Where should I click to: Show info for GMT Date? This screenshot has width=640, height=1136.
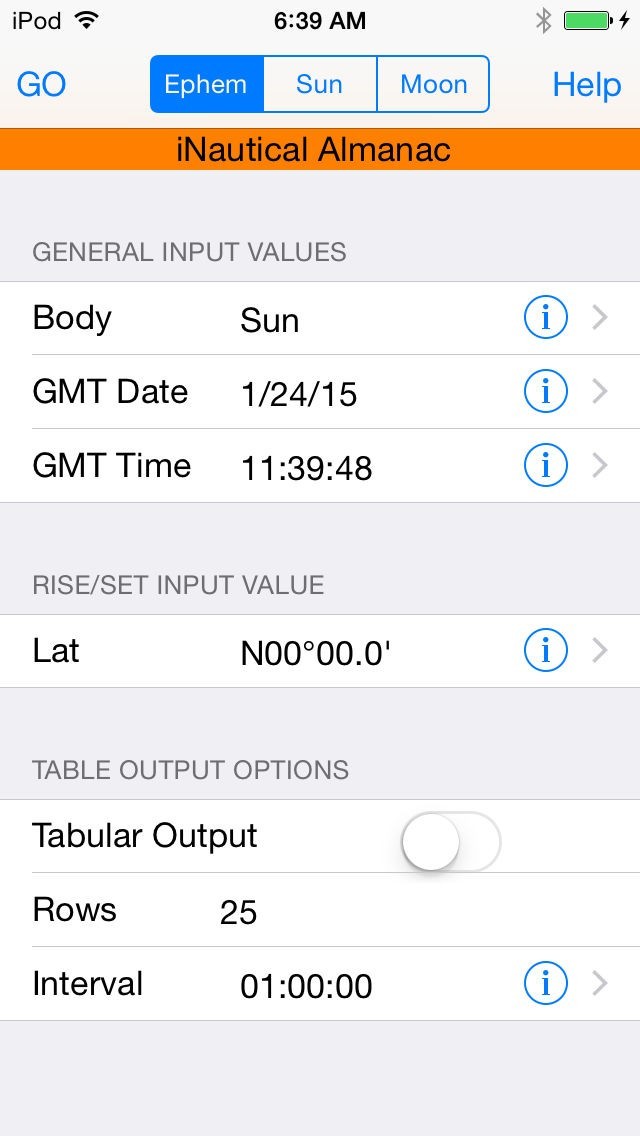[545, 392]
